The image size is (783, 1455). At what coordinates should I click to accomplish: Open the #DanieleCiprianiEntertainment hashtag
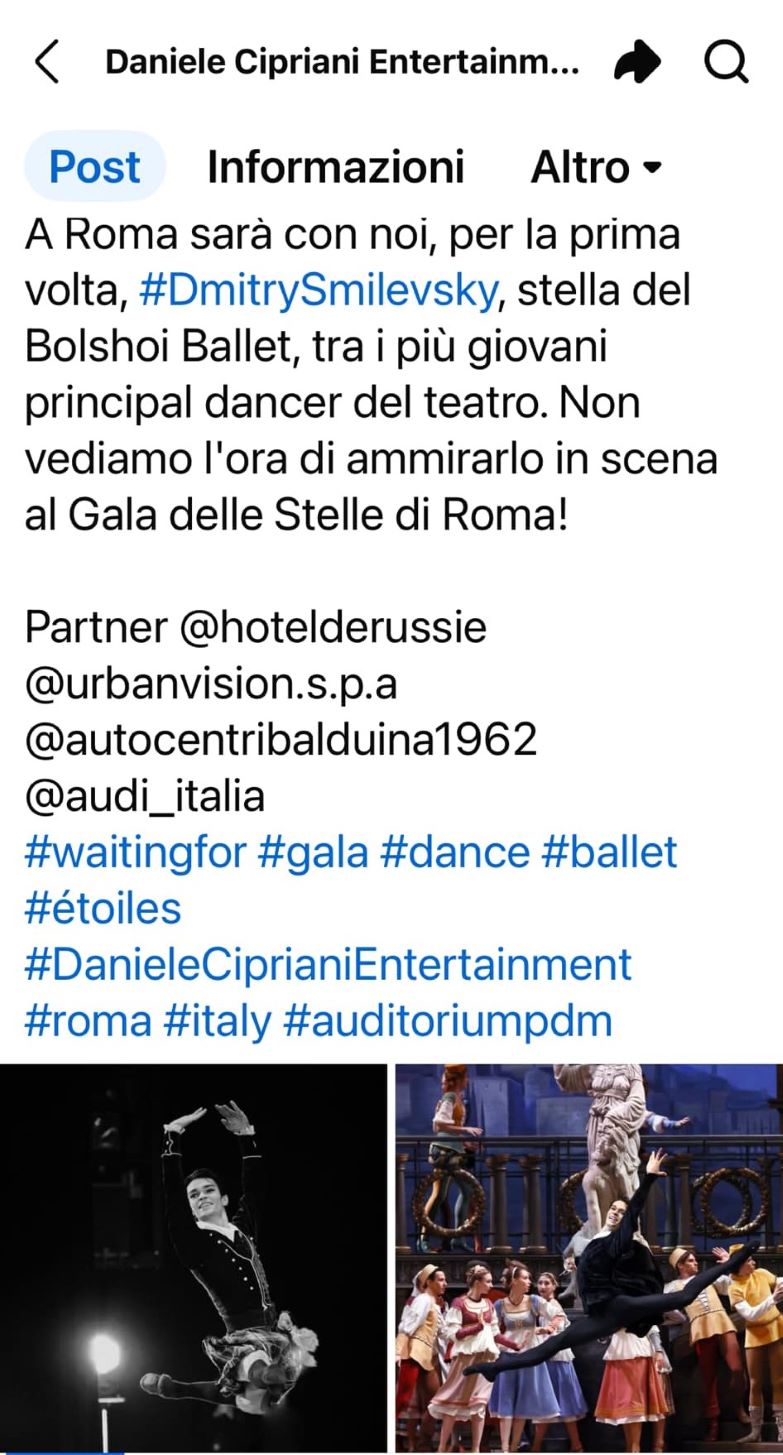(x=328, y=965)
